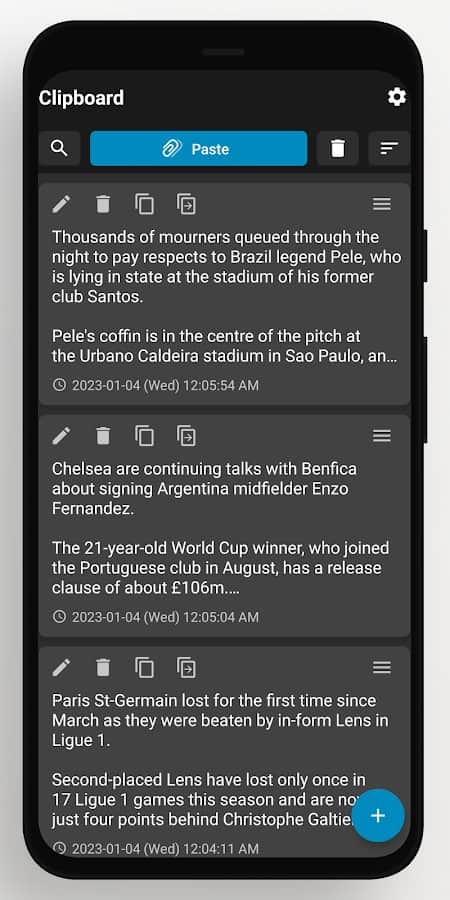Image resolution: width=450 pixels, height=900 pixels.
Task: Delete the Chelsea Enzo Fernandez clip
Action: tap(103, 436)
